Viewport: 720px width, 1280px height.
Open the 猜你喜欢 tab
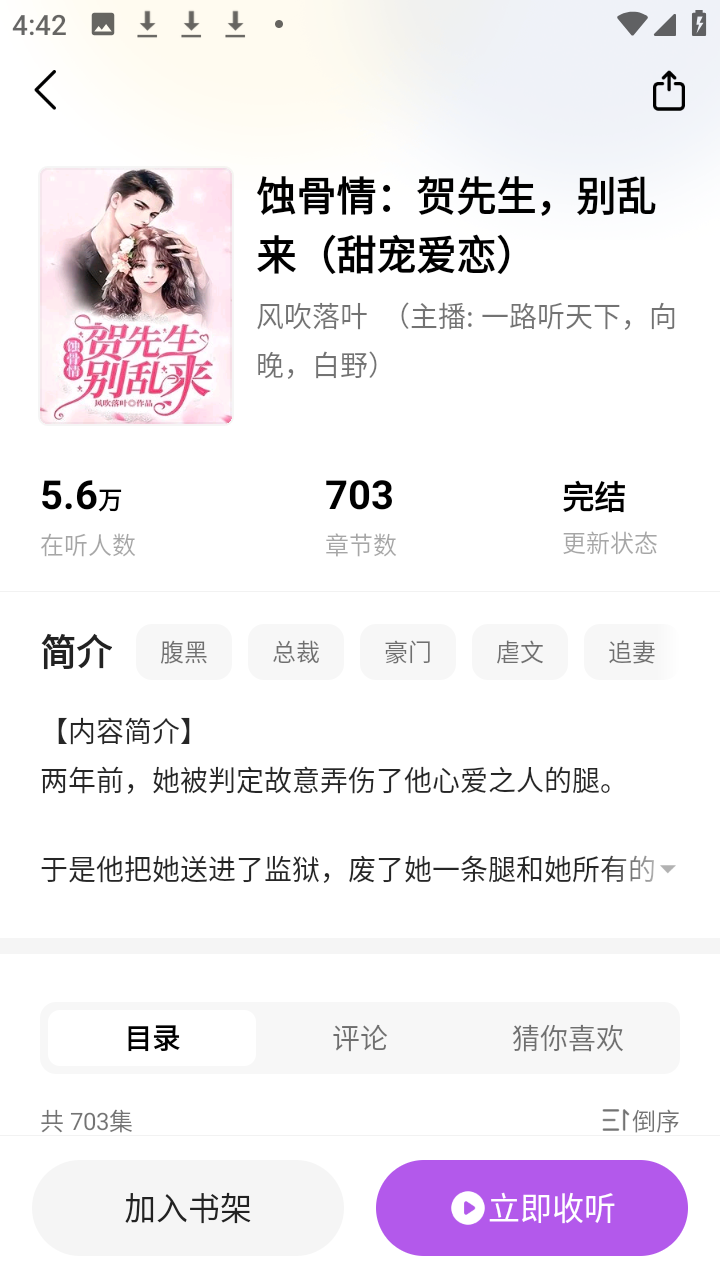566,1037
